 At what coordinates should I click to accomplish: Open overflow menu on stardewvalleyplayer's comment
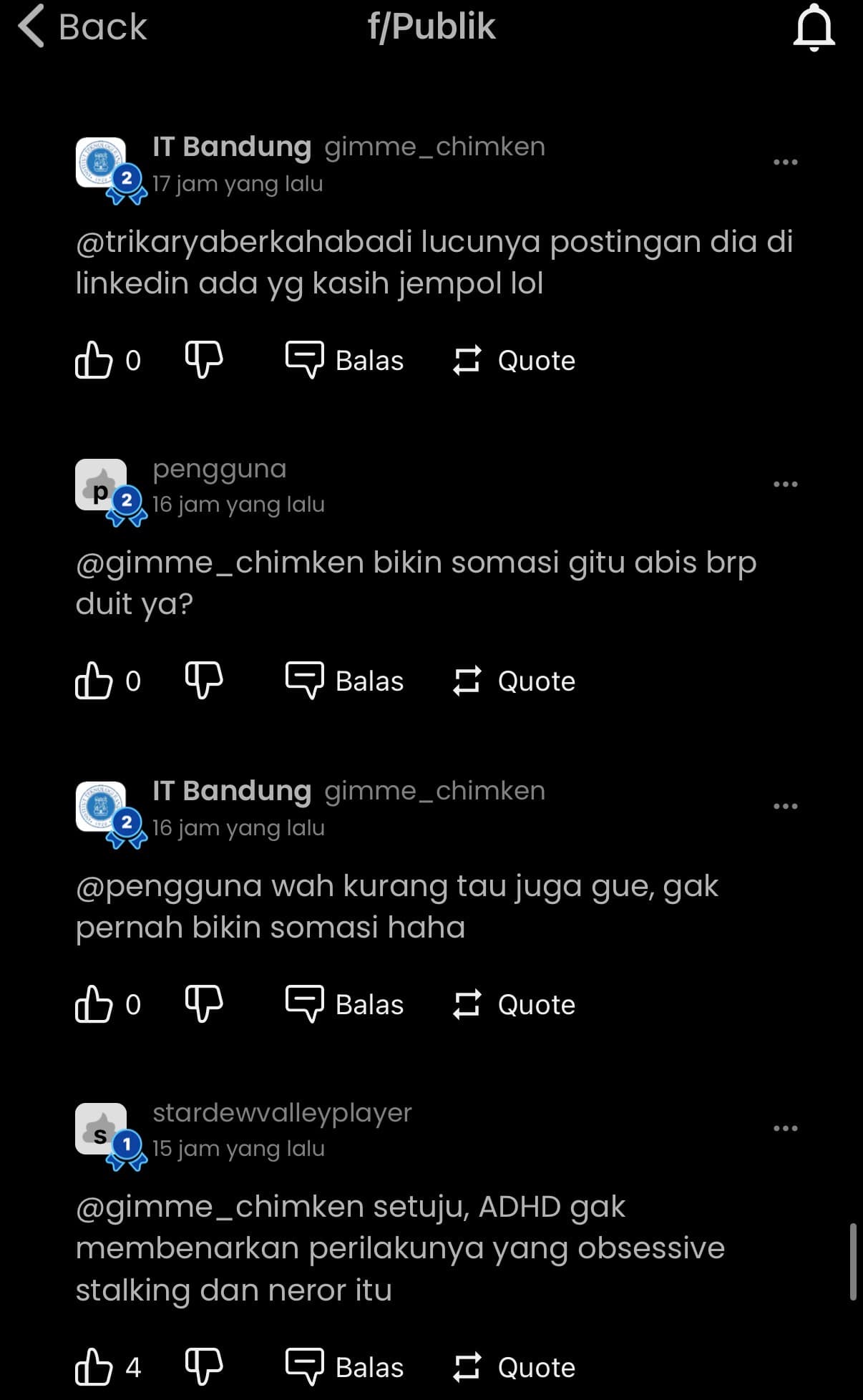click(x=785, y=1128)
